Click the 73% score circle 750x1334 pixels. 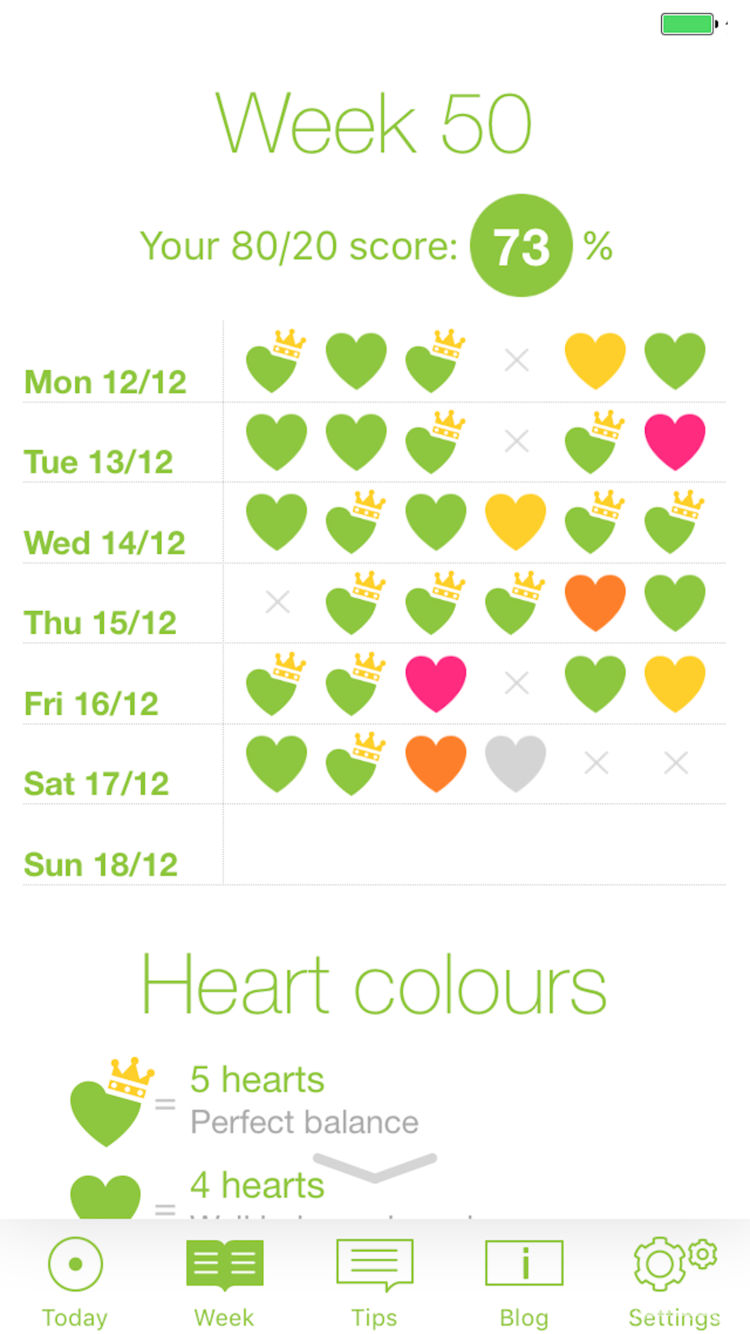coord(521,245)
